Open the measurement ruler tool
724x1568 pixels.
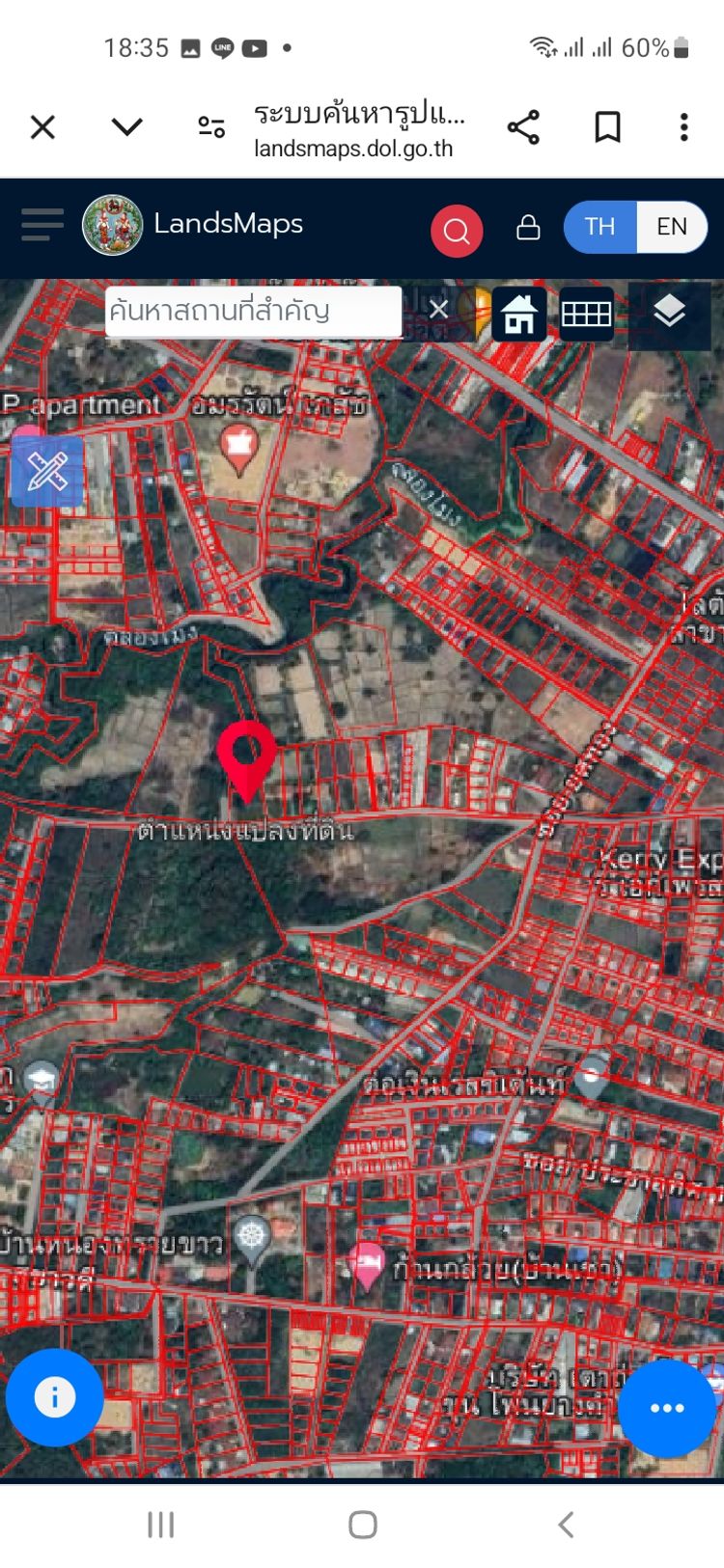(45, 472)
